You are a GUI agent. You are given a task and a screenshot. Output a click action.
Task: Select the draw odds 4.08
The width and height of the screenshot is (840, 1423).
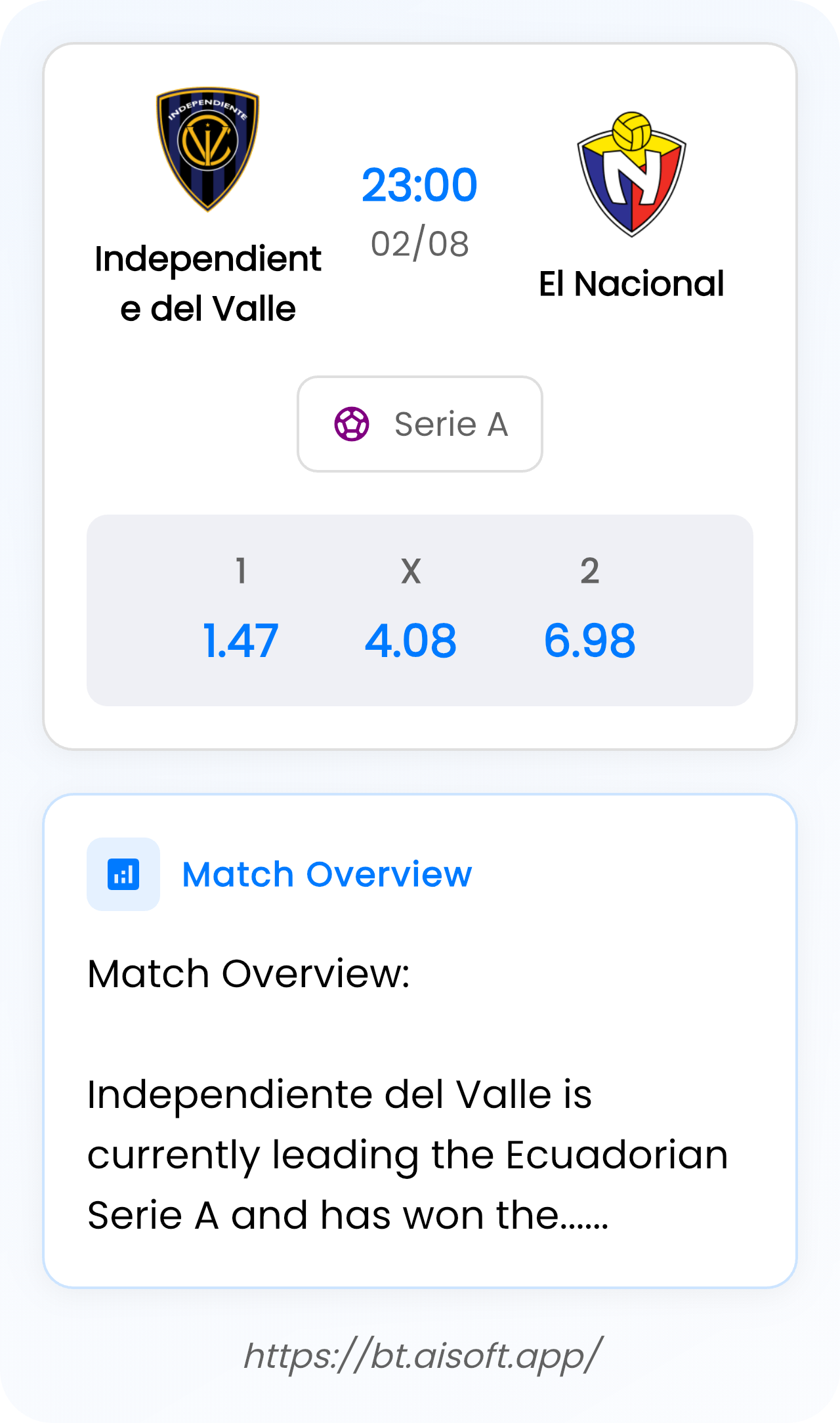click(x=412, y=641)
